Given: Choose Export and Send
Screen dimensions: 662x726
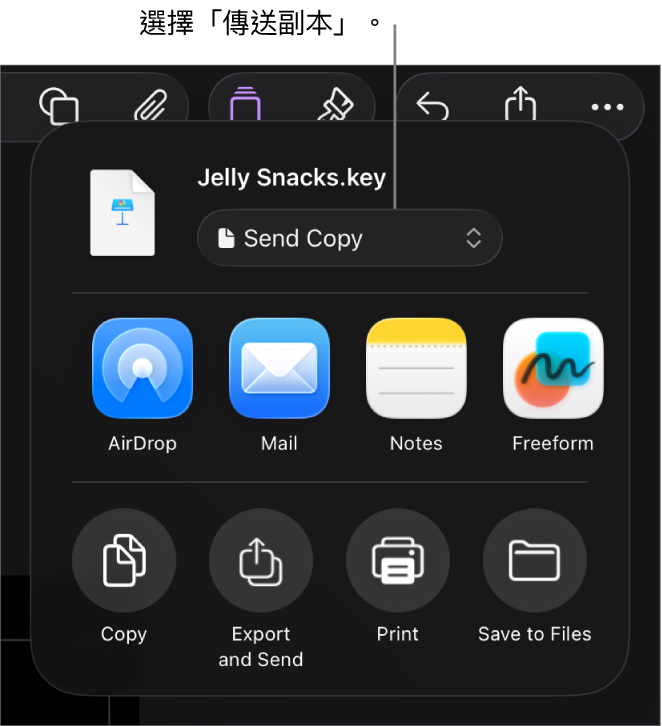Looking at the screenshot, I should 261,560.
